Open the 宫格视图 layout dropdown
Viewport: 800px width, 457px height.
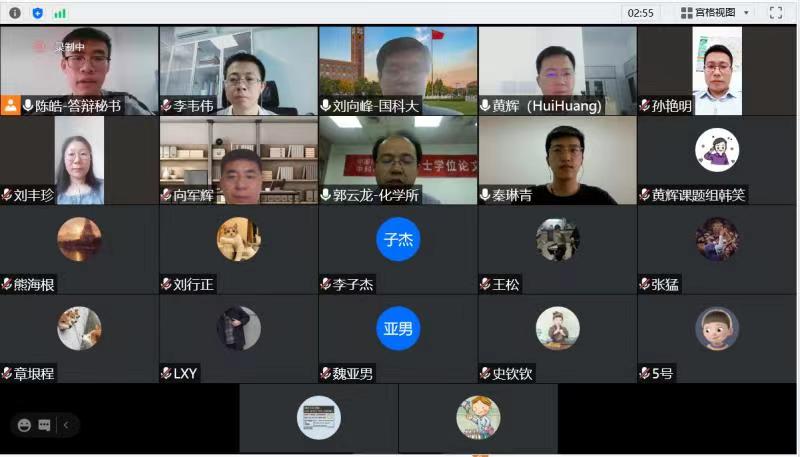click(x=715, y=13)
